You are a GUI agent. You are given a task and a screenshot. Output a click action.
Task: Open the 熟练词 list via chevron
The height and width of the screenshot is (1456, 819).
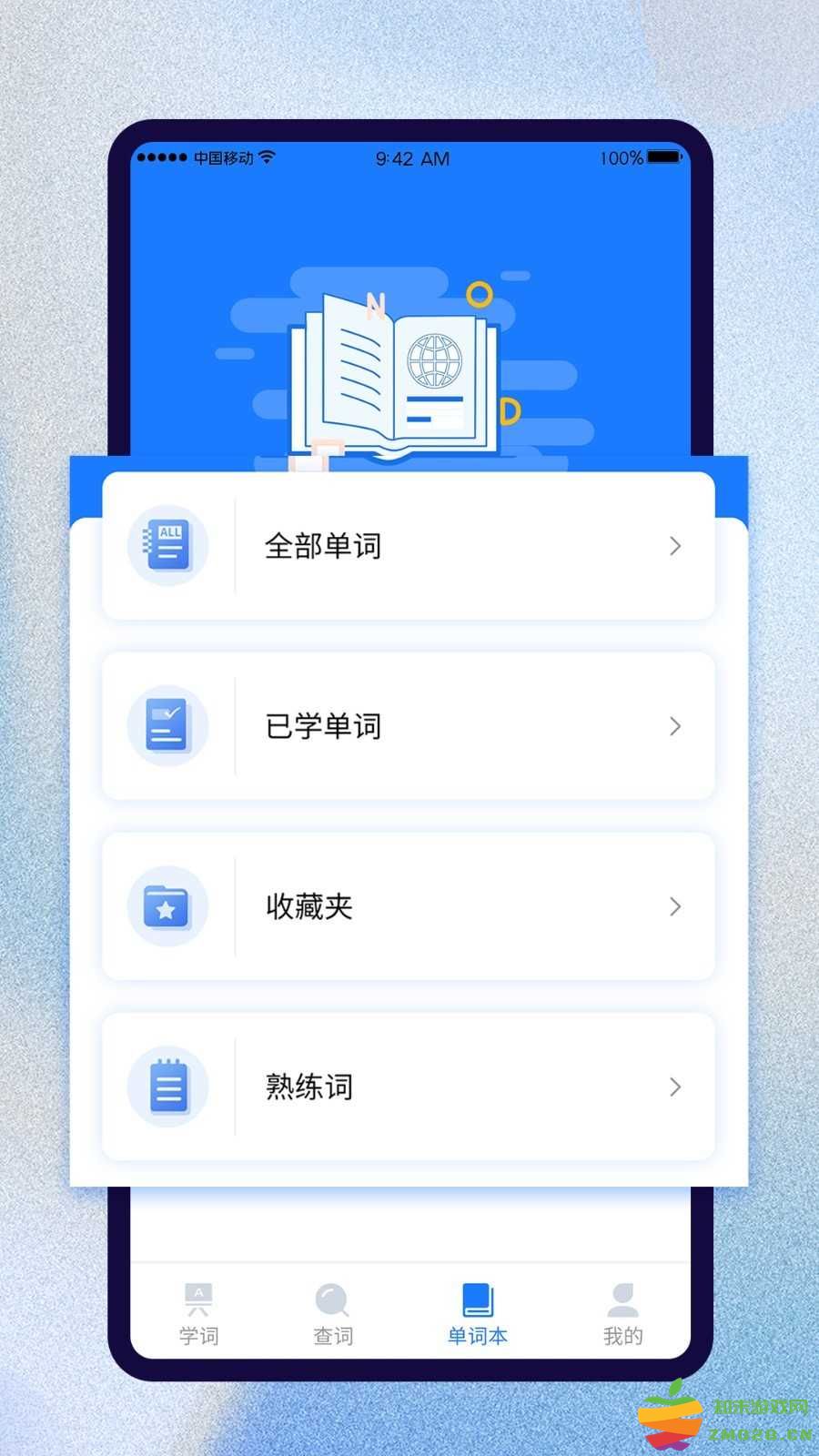coord(674,1087)
